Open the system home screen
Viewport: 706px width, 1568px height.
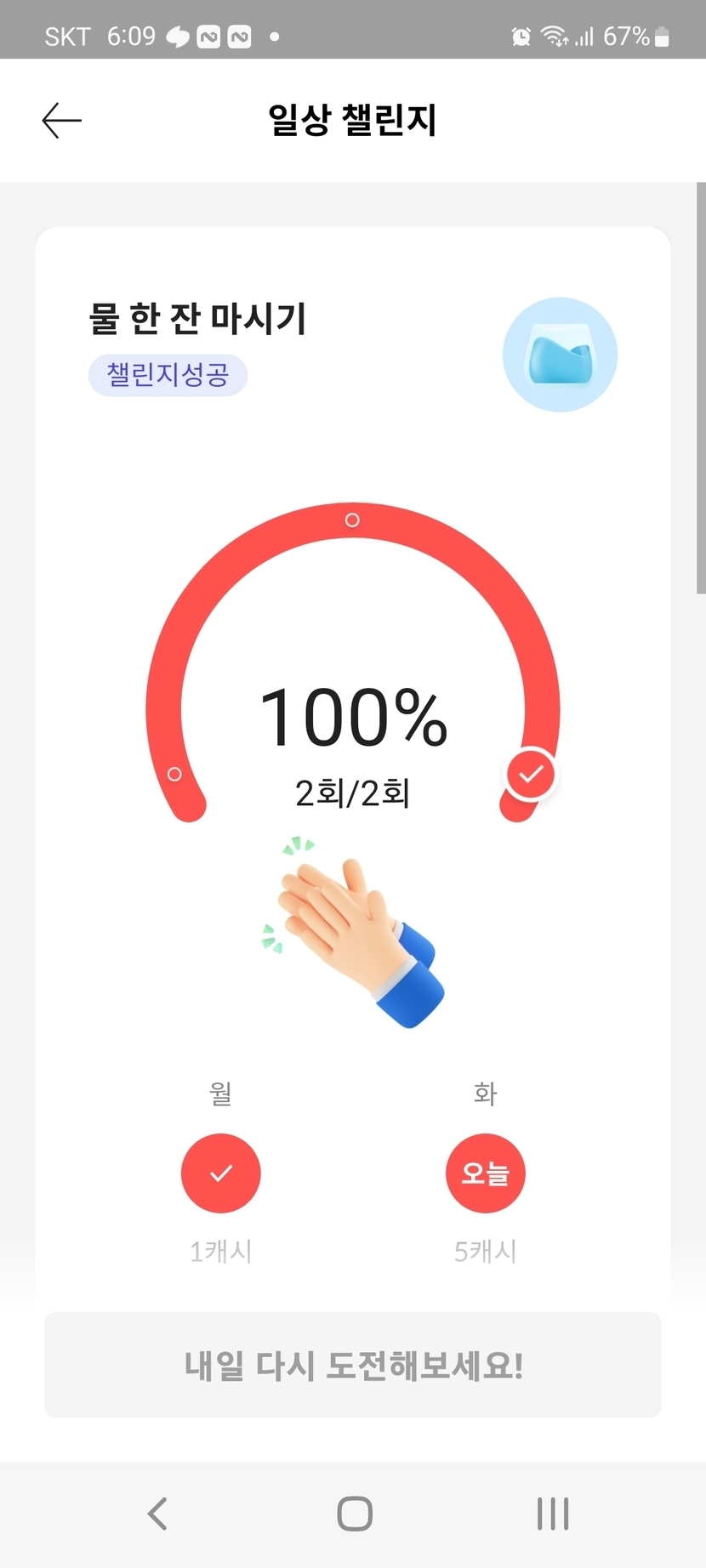[x=355, y=1514]
